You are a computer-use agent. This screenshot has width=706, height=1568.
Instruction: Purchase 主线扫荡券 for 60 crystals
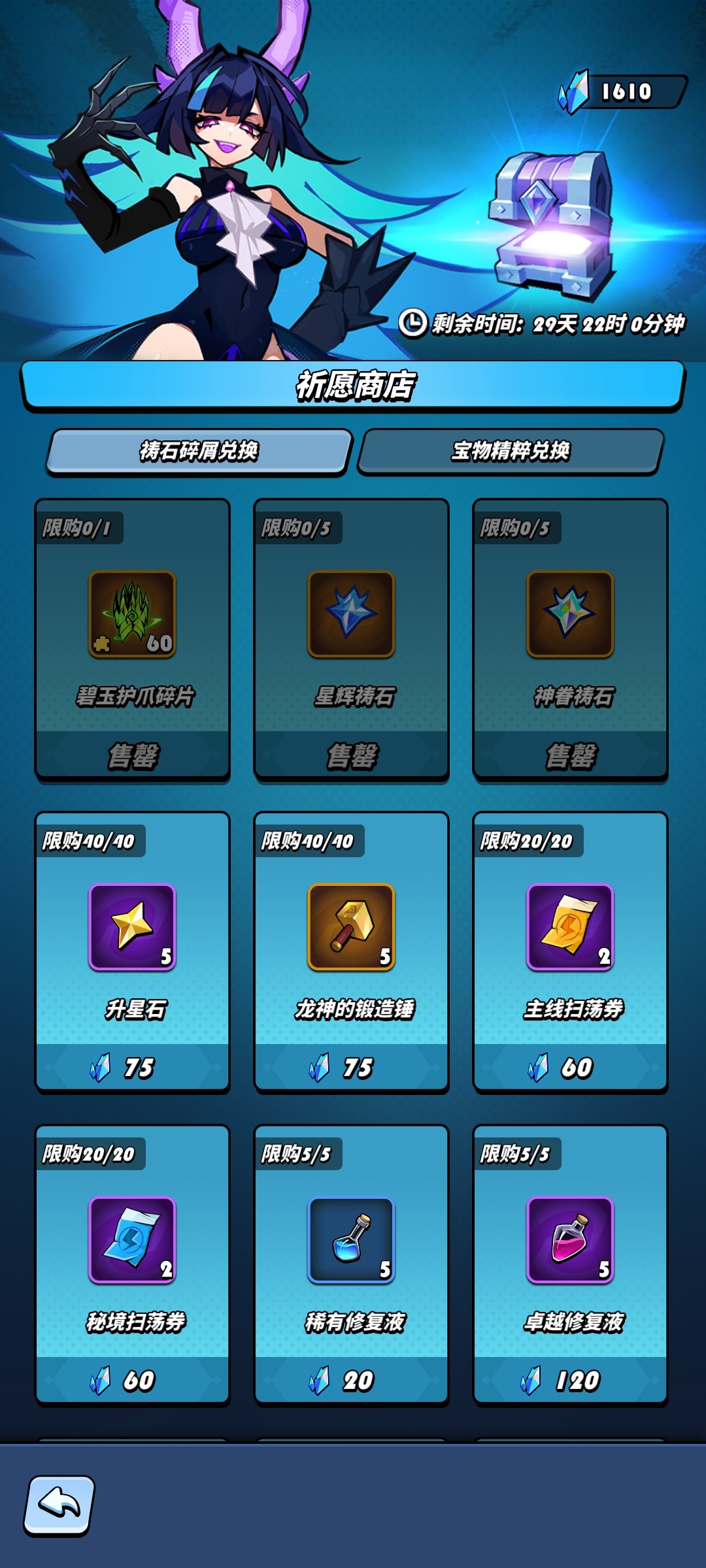(571, 1067)
